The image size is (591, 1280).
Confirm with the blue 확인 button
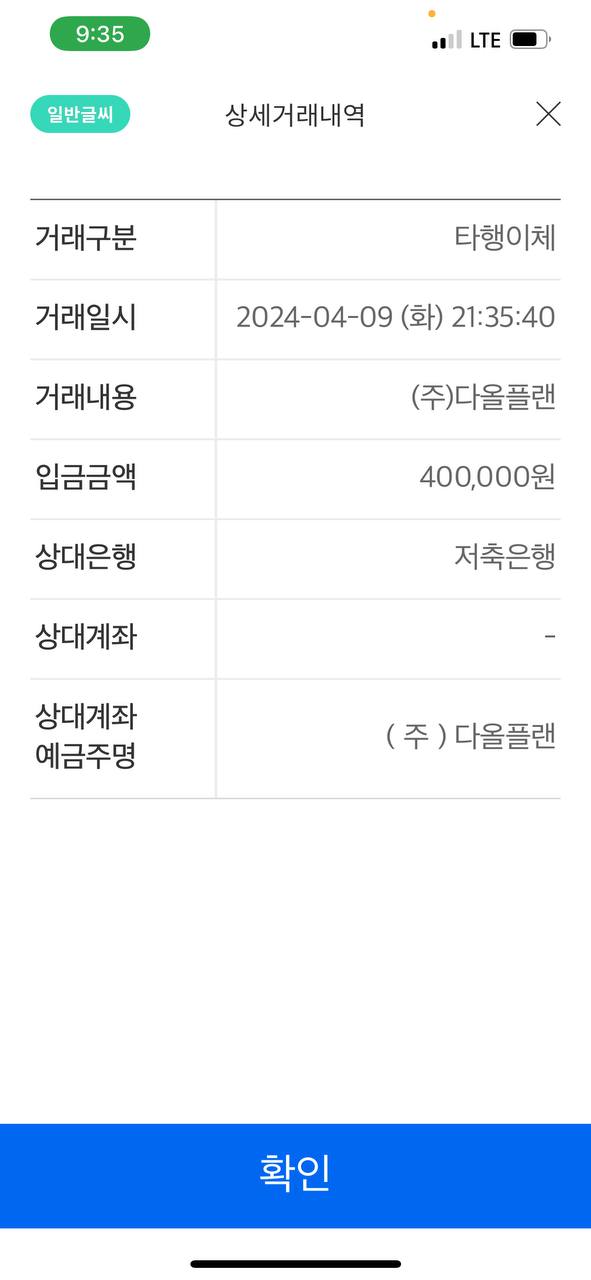coord(295,1175)
